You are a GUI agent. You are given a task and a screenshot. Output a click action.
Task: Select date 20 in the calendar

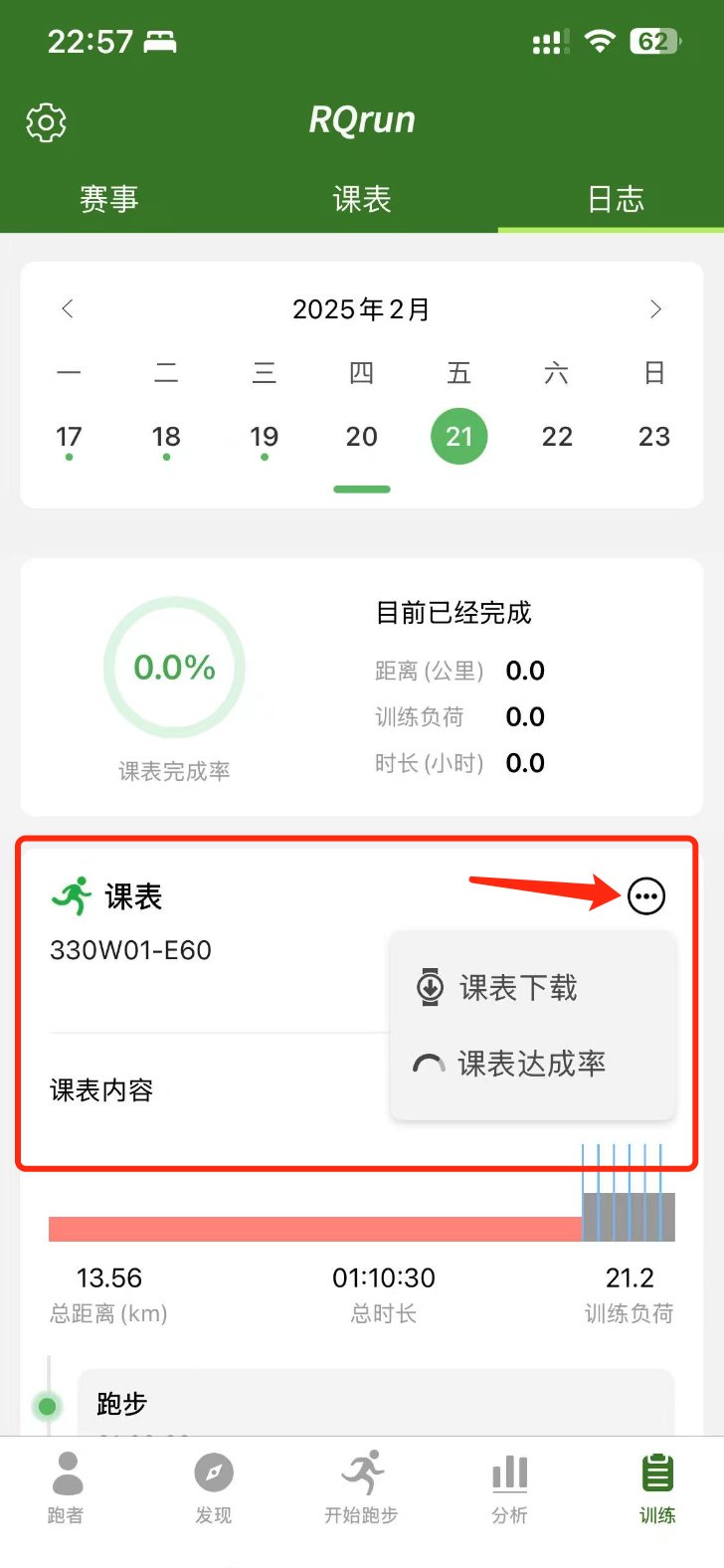361,436
